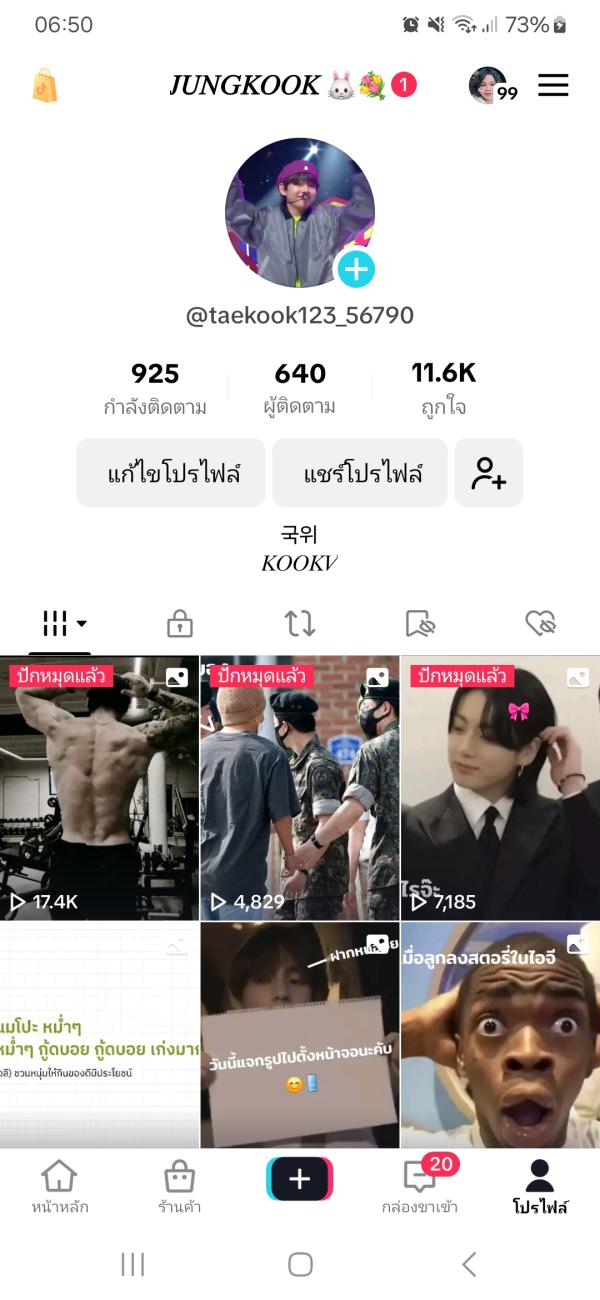This screenshot has height=1300, width=600.
Task: Play the pinned video with 7,185 views
Action: (500, 788)
